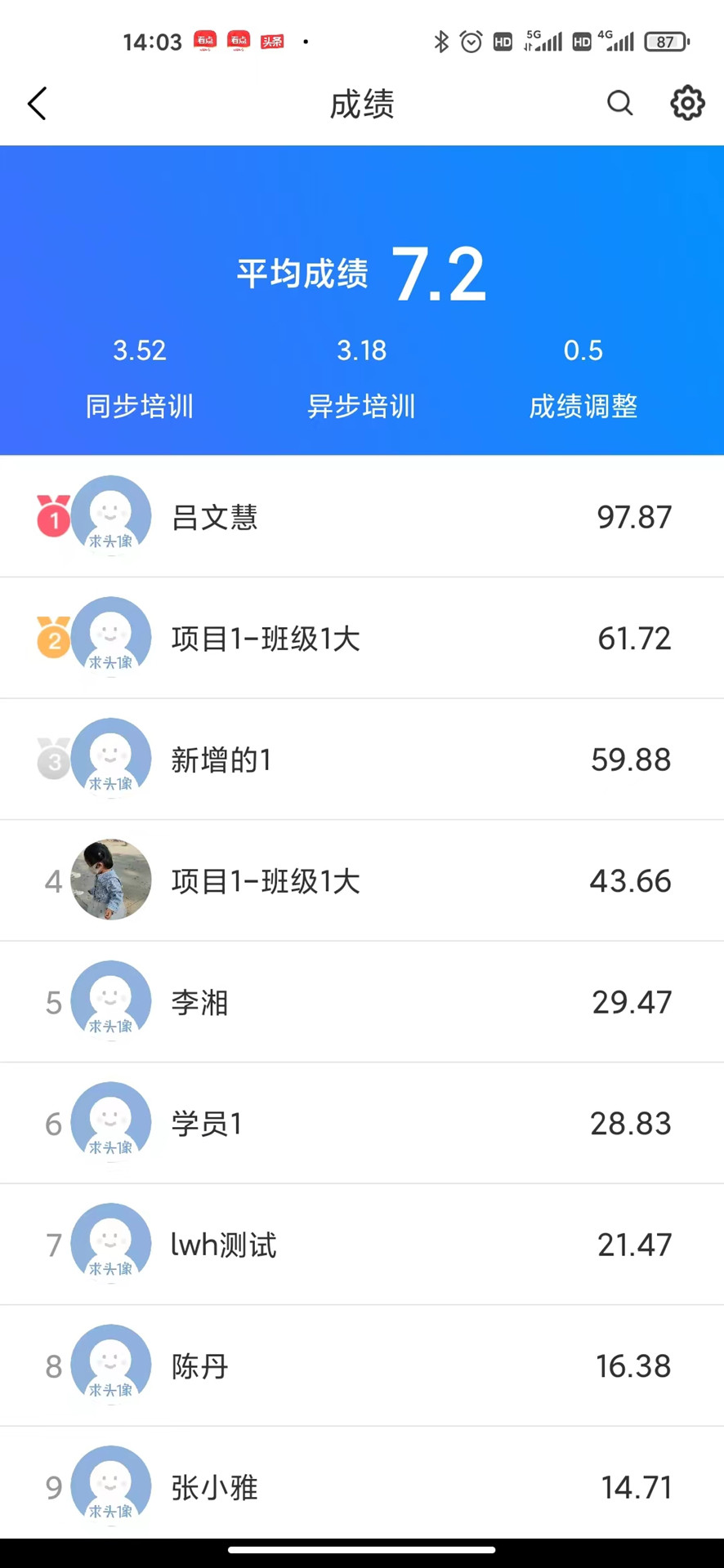Tap the avatar of rank 4 项目1-班级1大

coord(110,880)
